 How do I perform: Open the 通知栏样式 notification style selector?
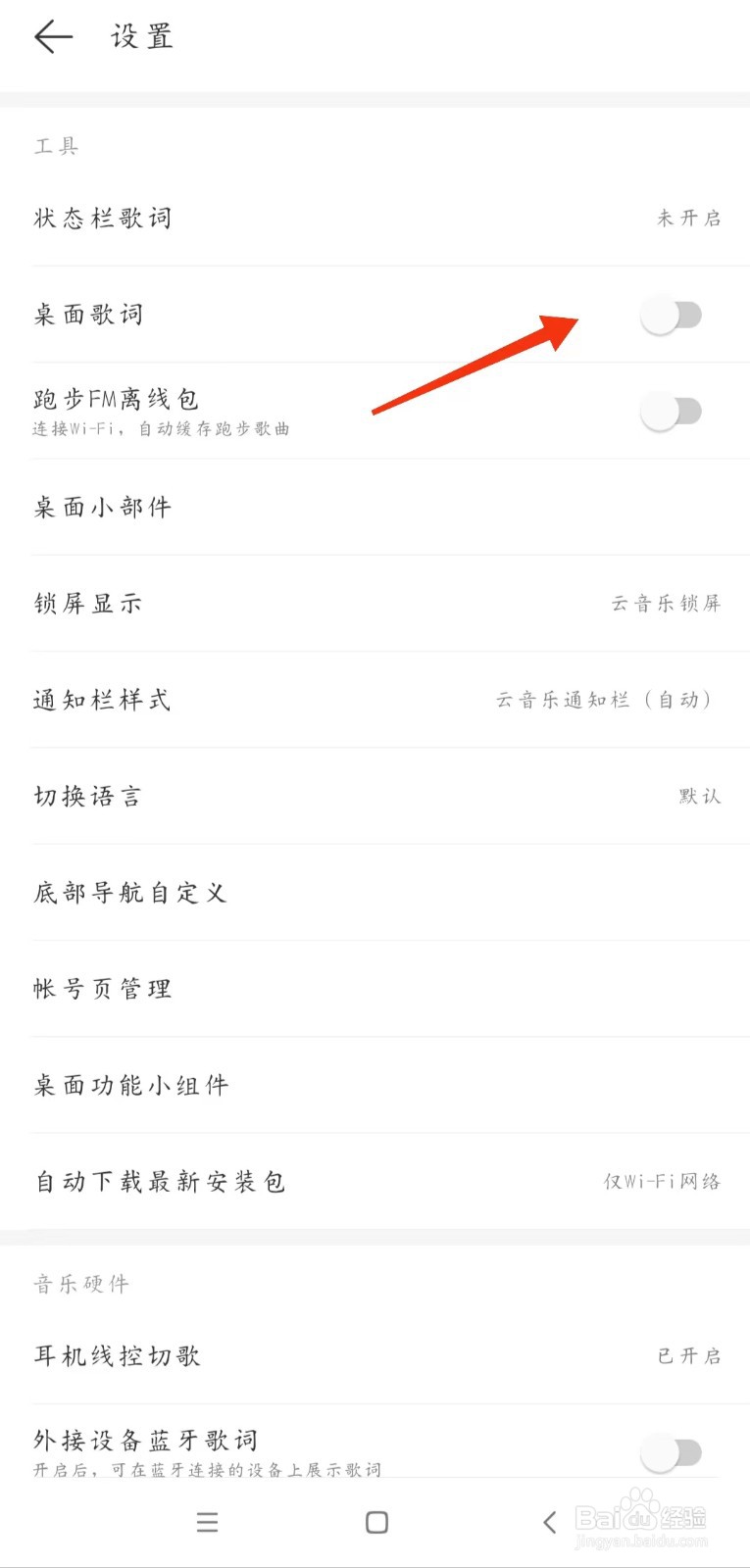point(375,700)
